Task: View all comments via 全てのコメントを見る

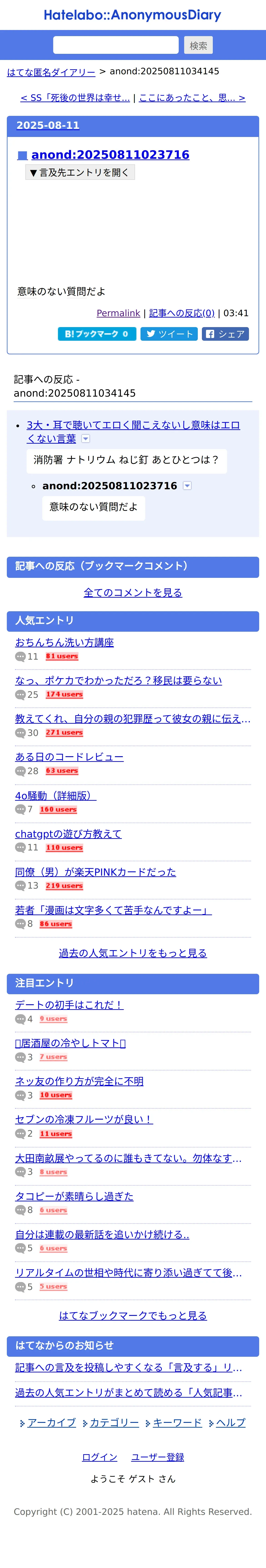Action: (x=133, y=592)
